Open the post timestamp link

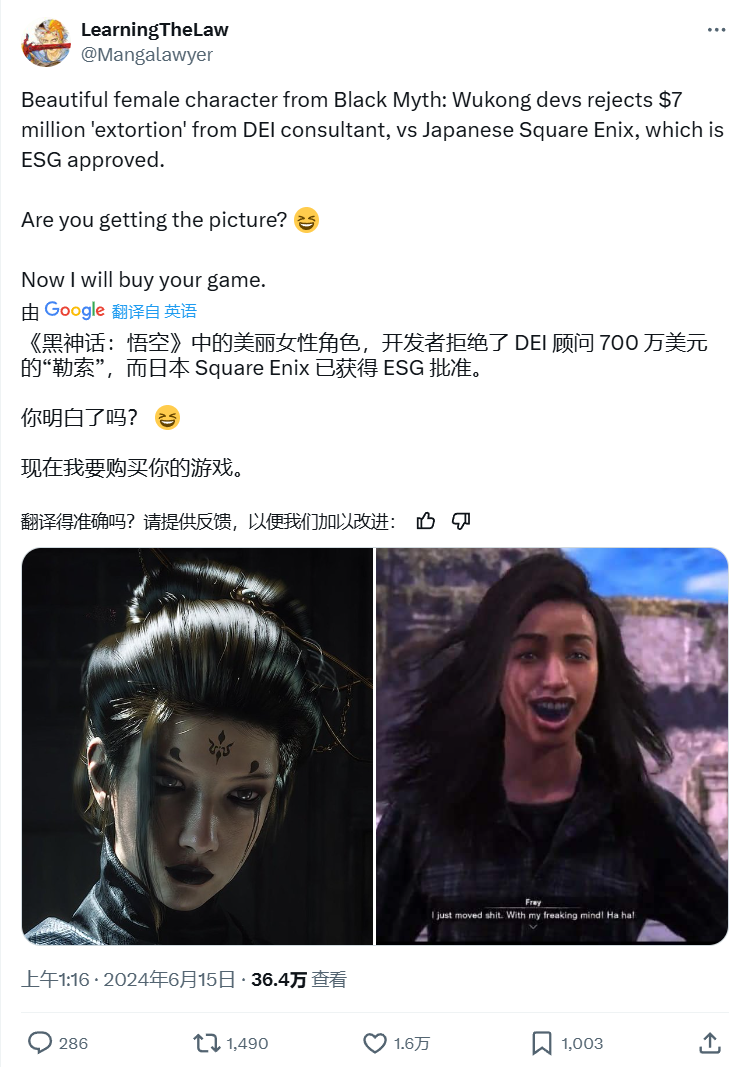click(128, 980)
